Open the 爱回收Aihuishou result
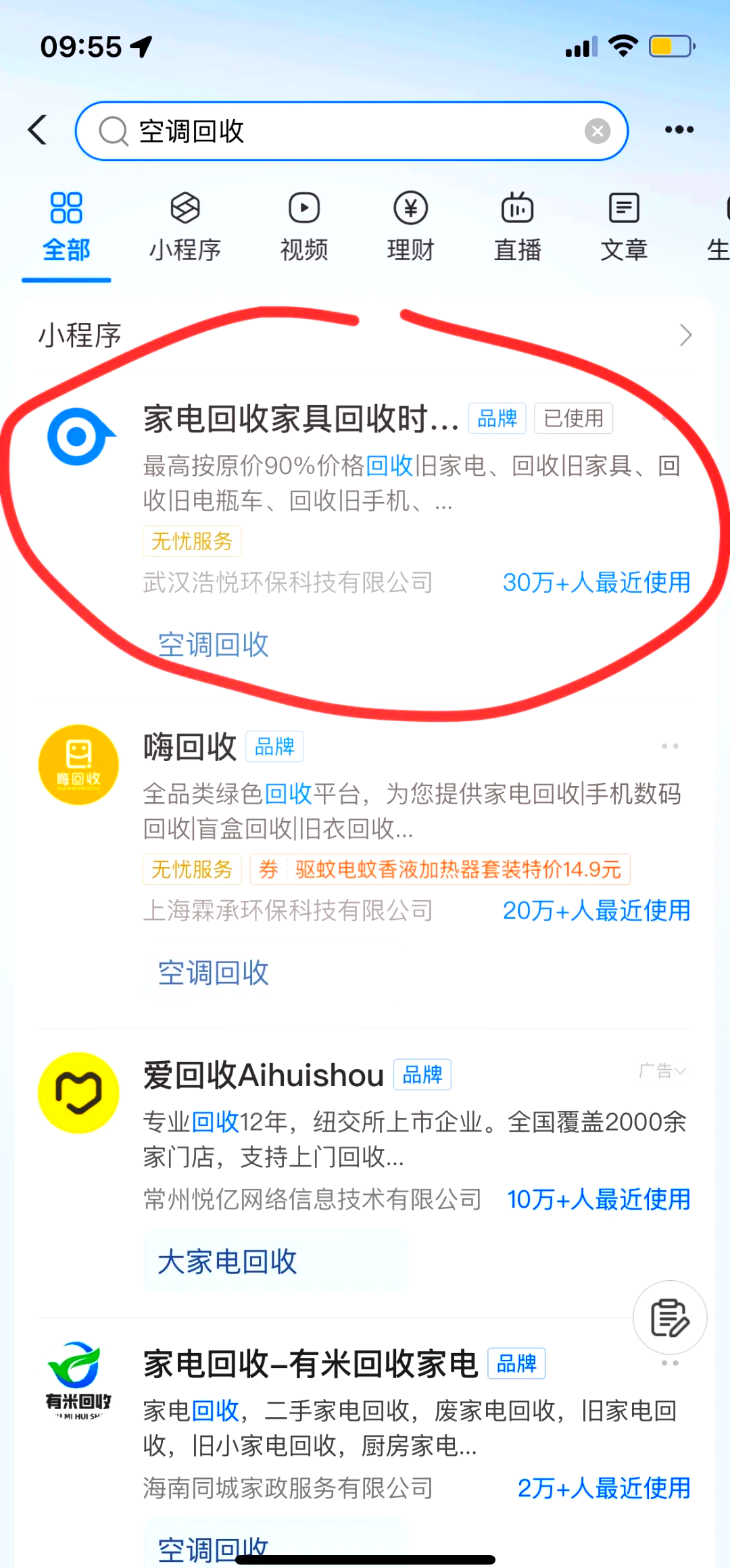The width and height of the screenshot is (730, 1568). coord(264,1075)
